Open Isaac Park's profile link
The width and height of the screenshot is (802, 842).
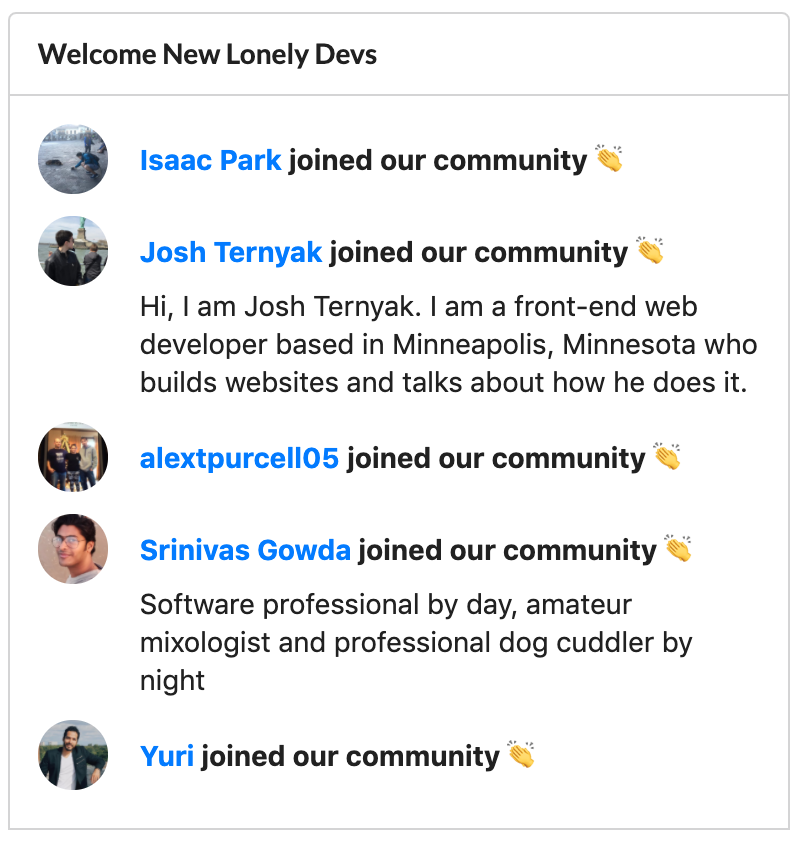(x=210, y=160)
